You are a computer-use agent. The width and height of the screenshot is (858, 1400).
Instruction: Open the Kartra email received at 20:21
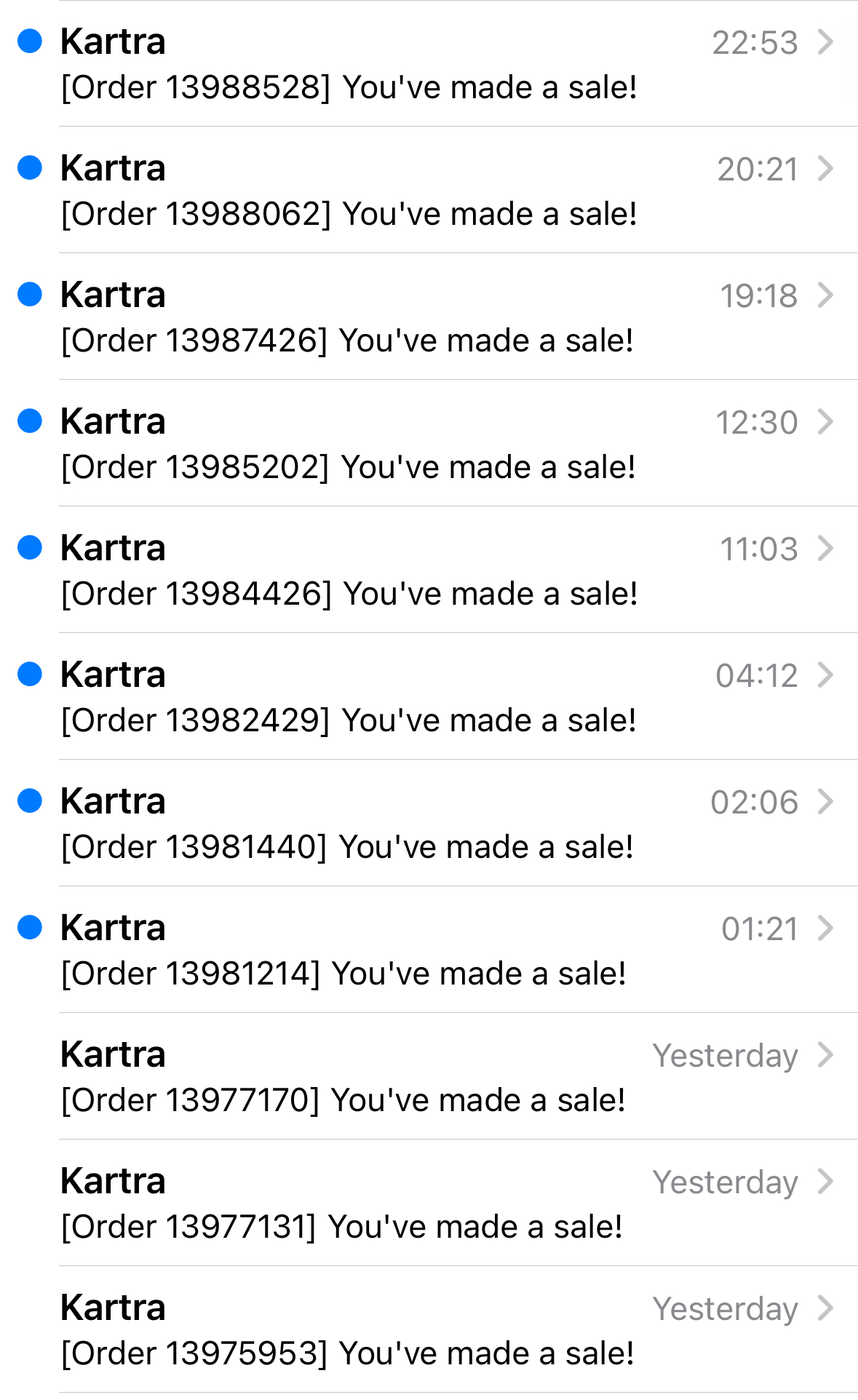(x=429, y=190)
